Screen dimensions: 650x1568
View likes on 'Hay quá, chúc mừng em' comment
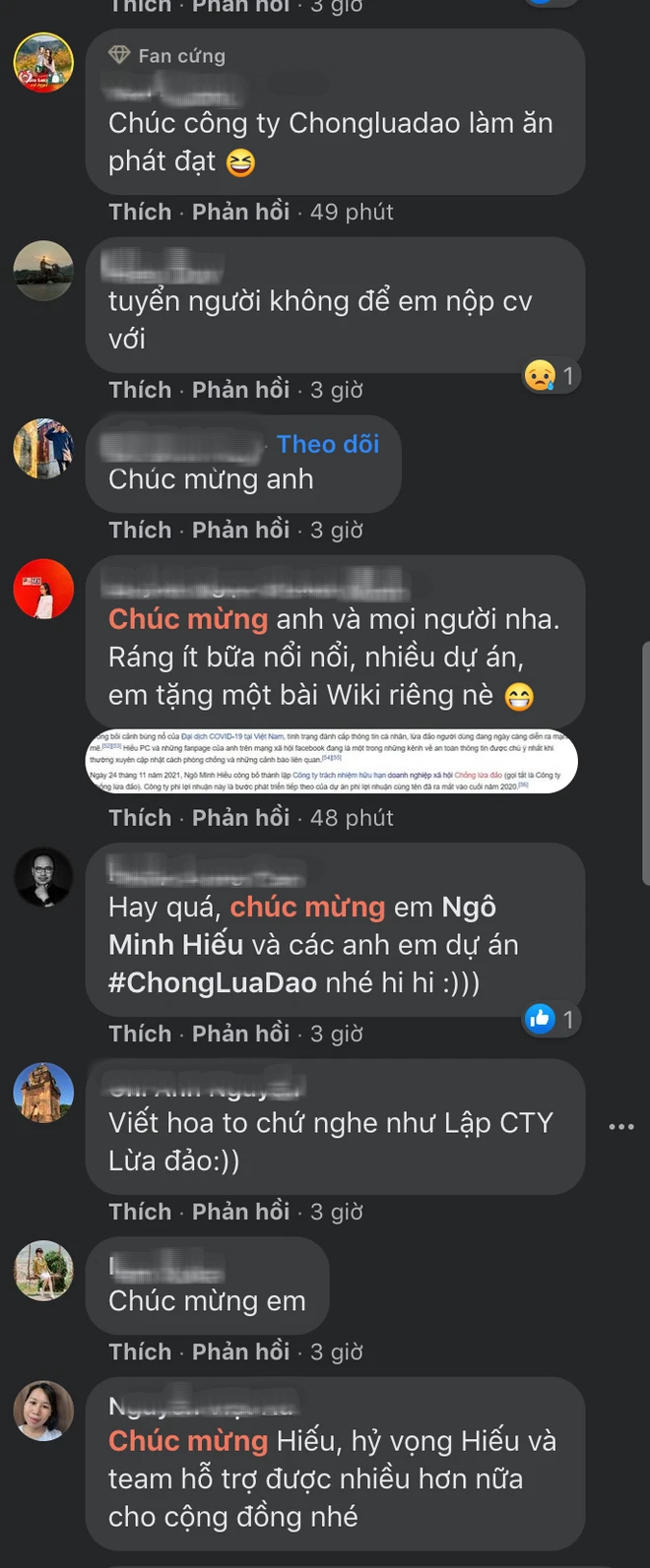(550, 1019)
